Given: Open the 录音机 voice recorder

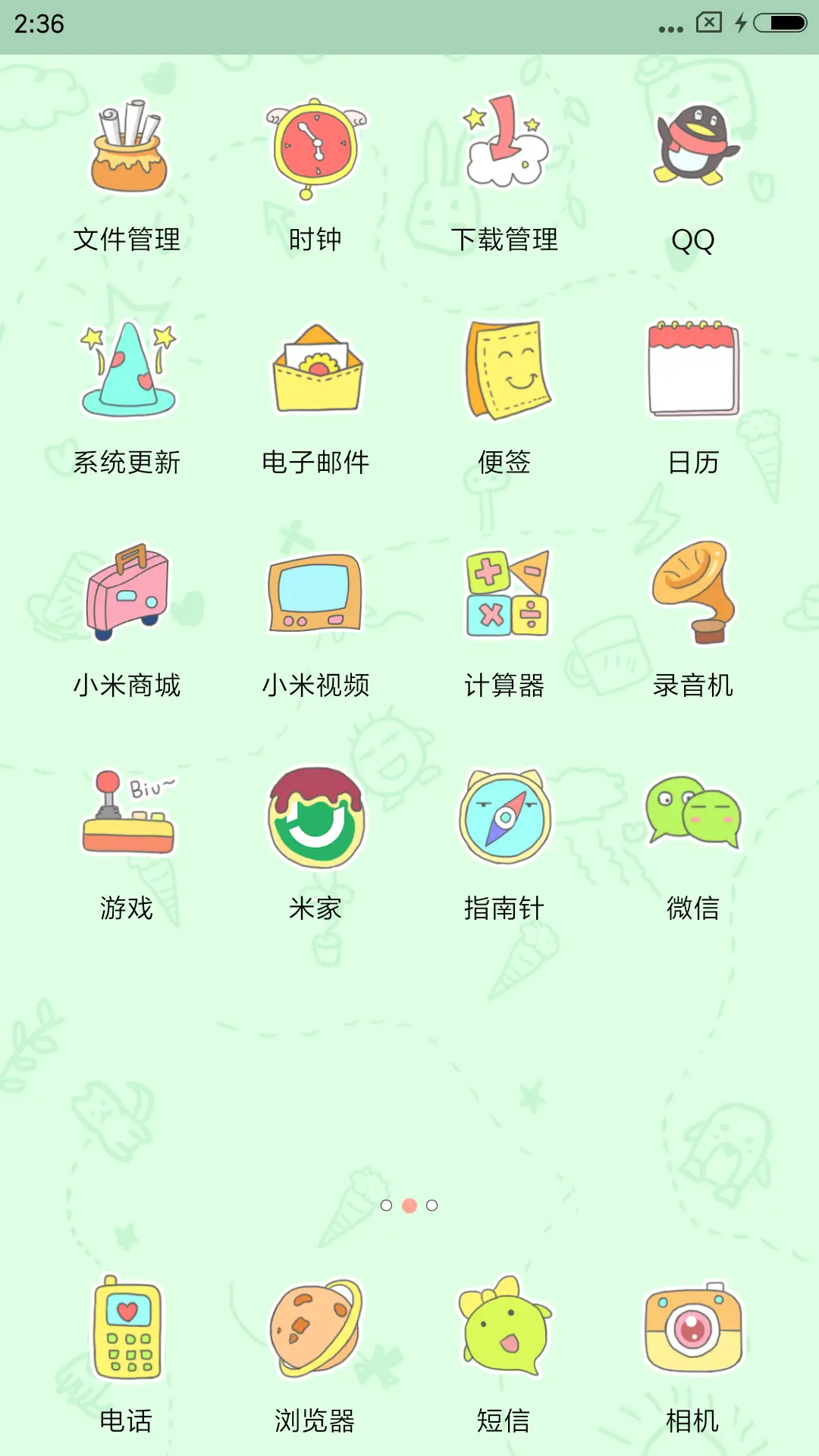Looking at the screenshot, I should tap(694, 595).
